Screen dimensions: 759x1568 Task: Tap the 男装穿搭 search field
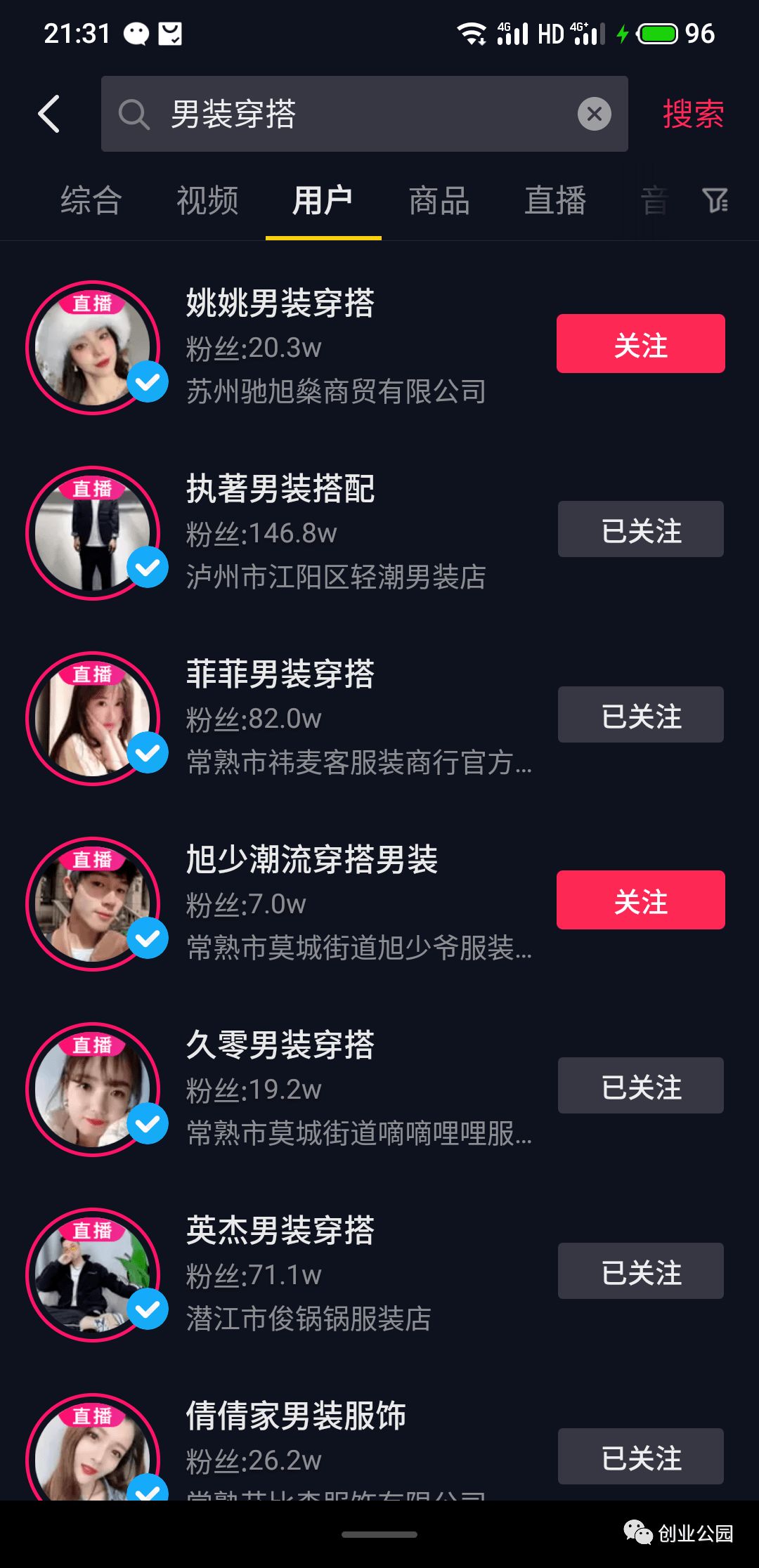tap(351, 114)
